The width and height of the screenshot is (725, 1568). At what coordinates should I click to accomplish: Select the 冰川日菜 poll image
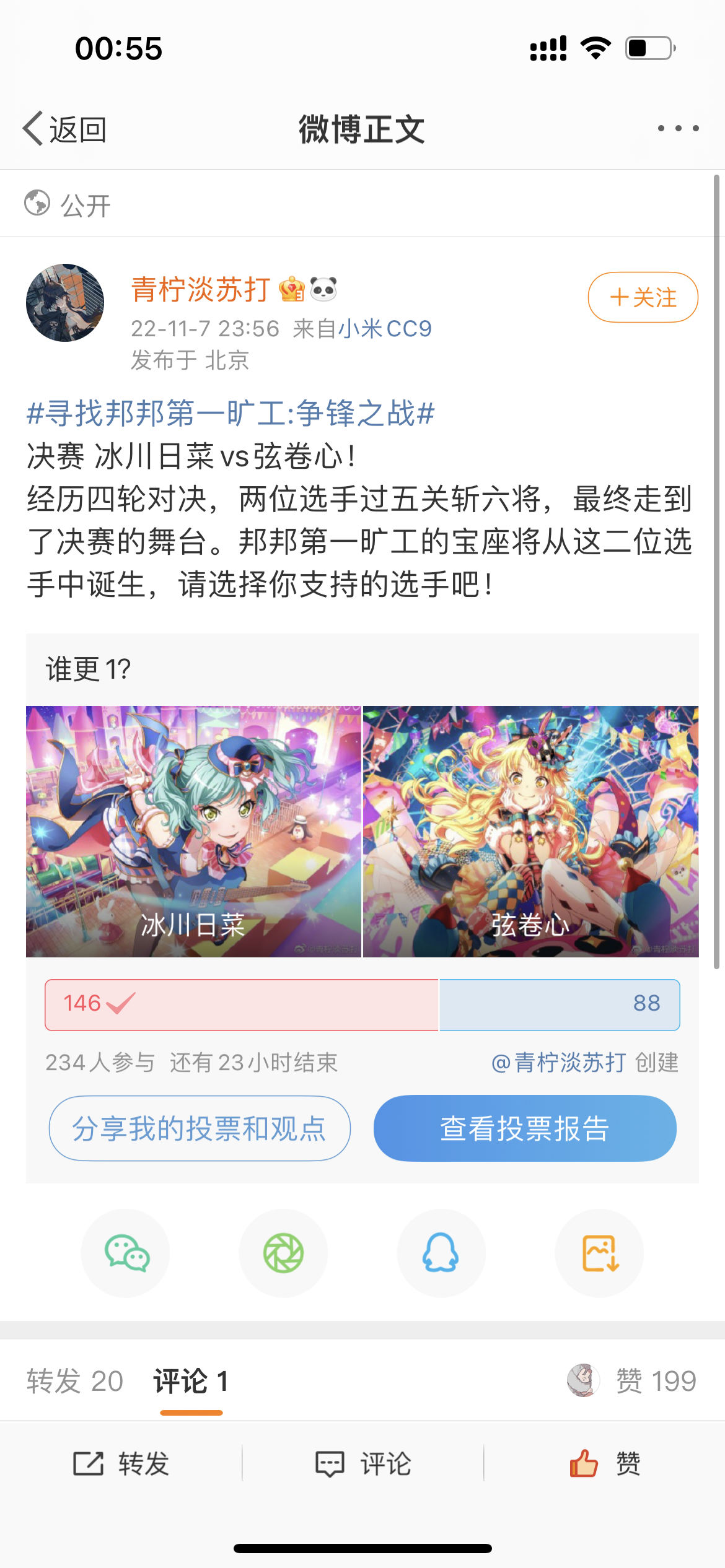[193, 832]
